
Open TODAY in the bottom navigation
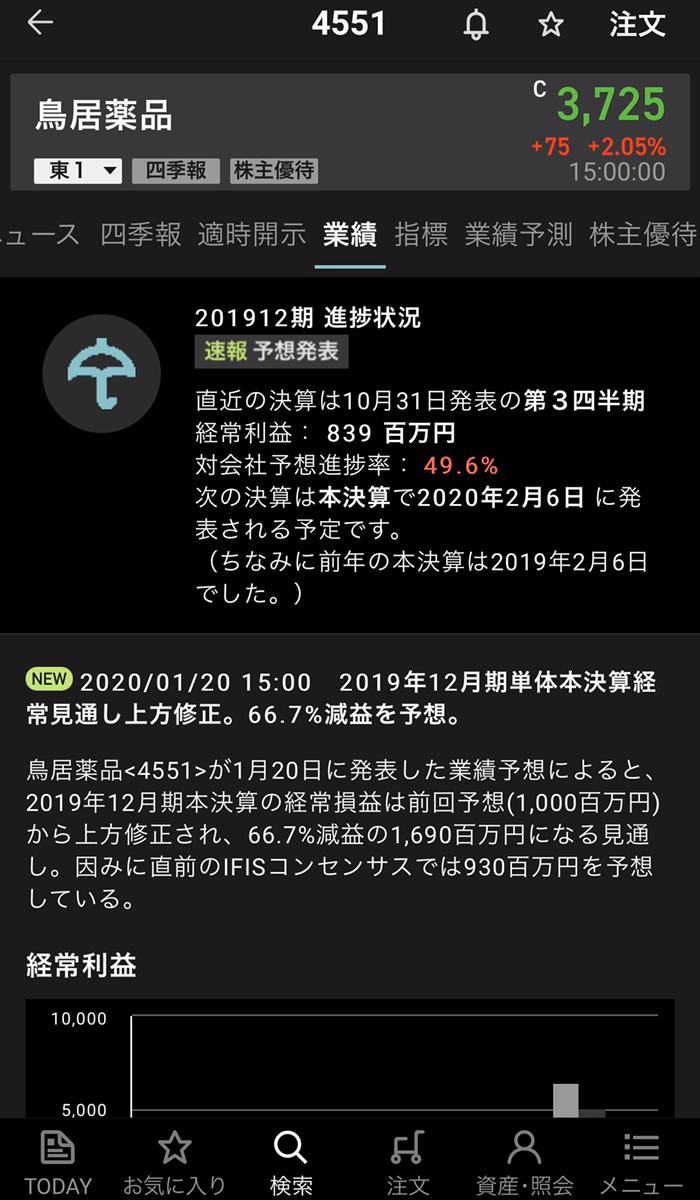pyautogui.click(x=58, y=1160)
